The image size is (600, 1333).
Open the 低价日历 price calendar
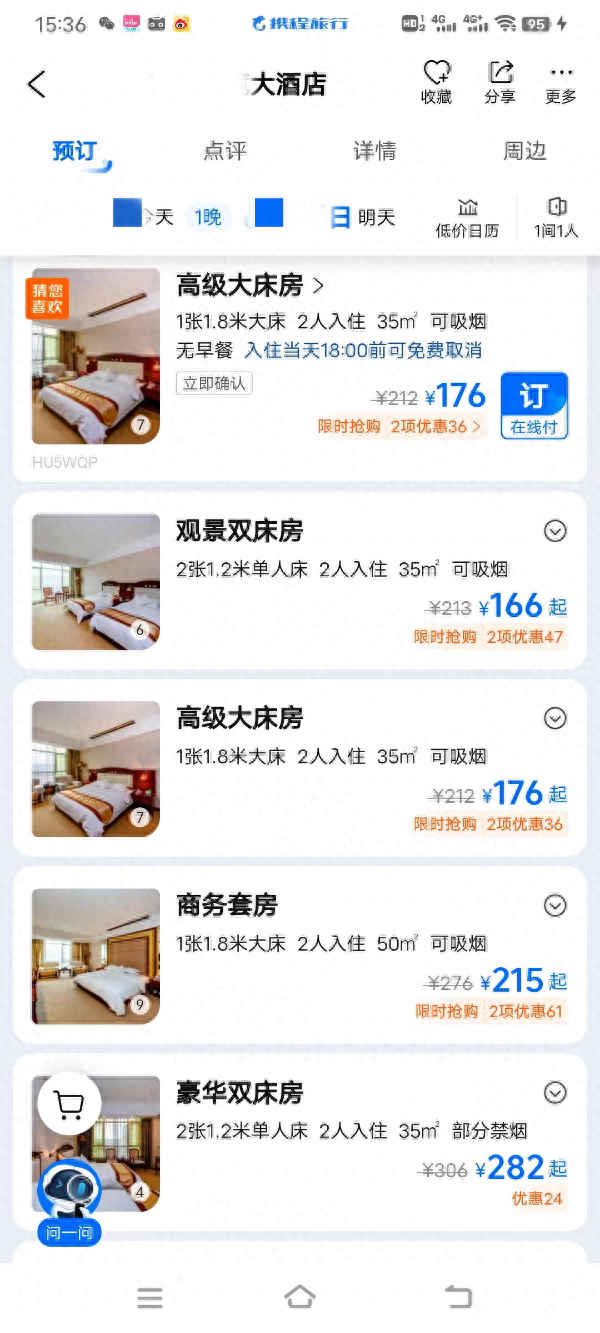pyautogui.click(x=467, y=217)
